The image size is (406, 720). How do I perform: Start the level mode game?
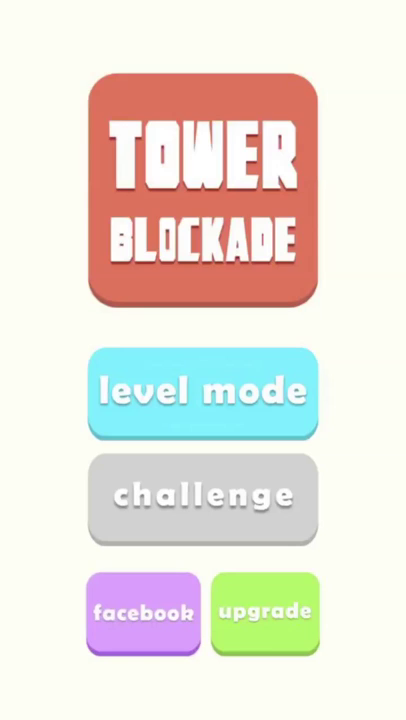203,393
